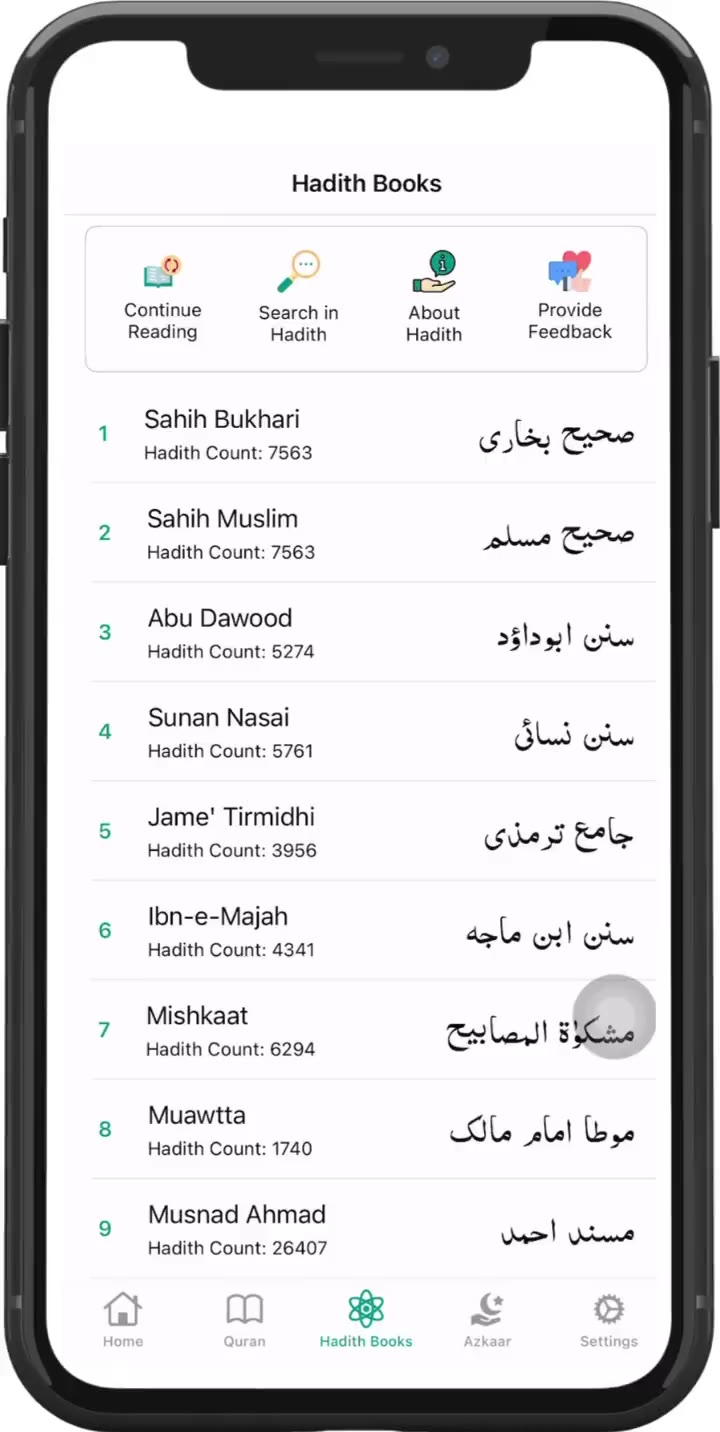The height and width of the screenshot is (1432, 720).
Task: Open Sahih Bukhari book
Action: pyautogui.click(x=372, y=434)
